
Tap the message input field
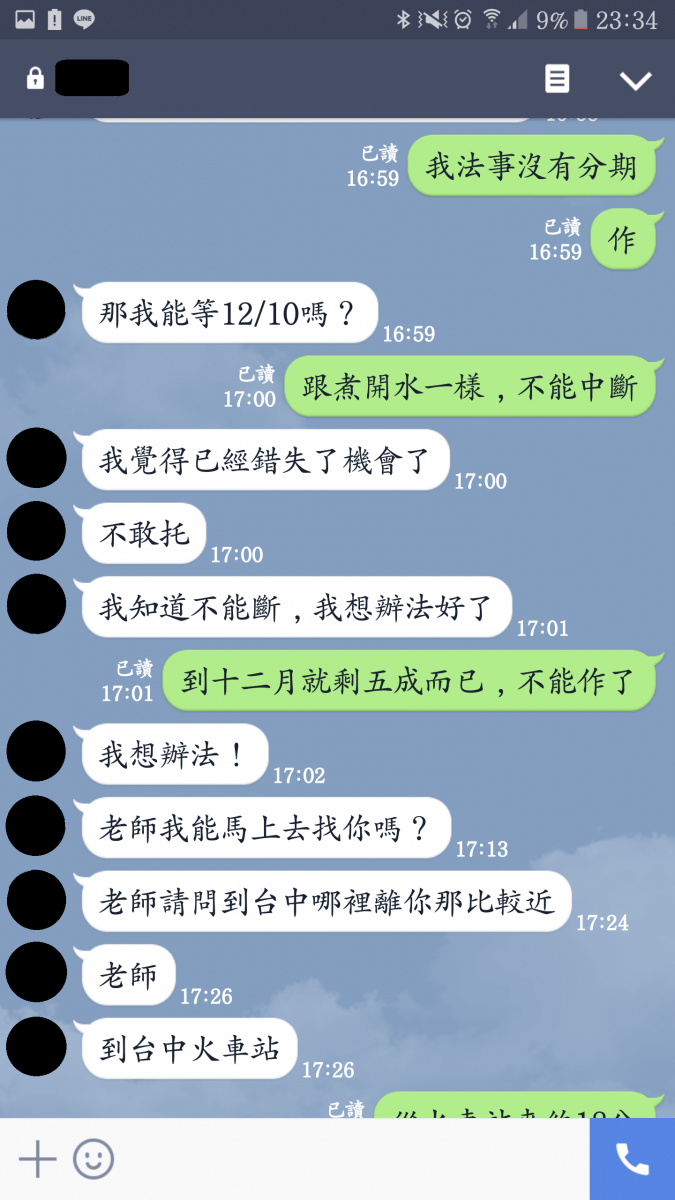tap(350, 1159)
